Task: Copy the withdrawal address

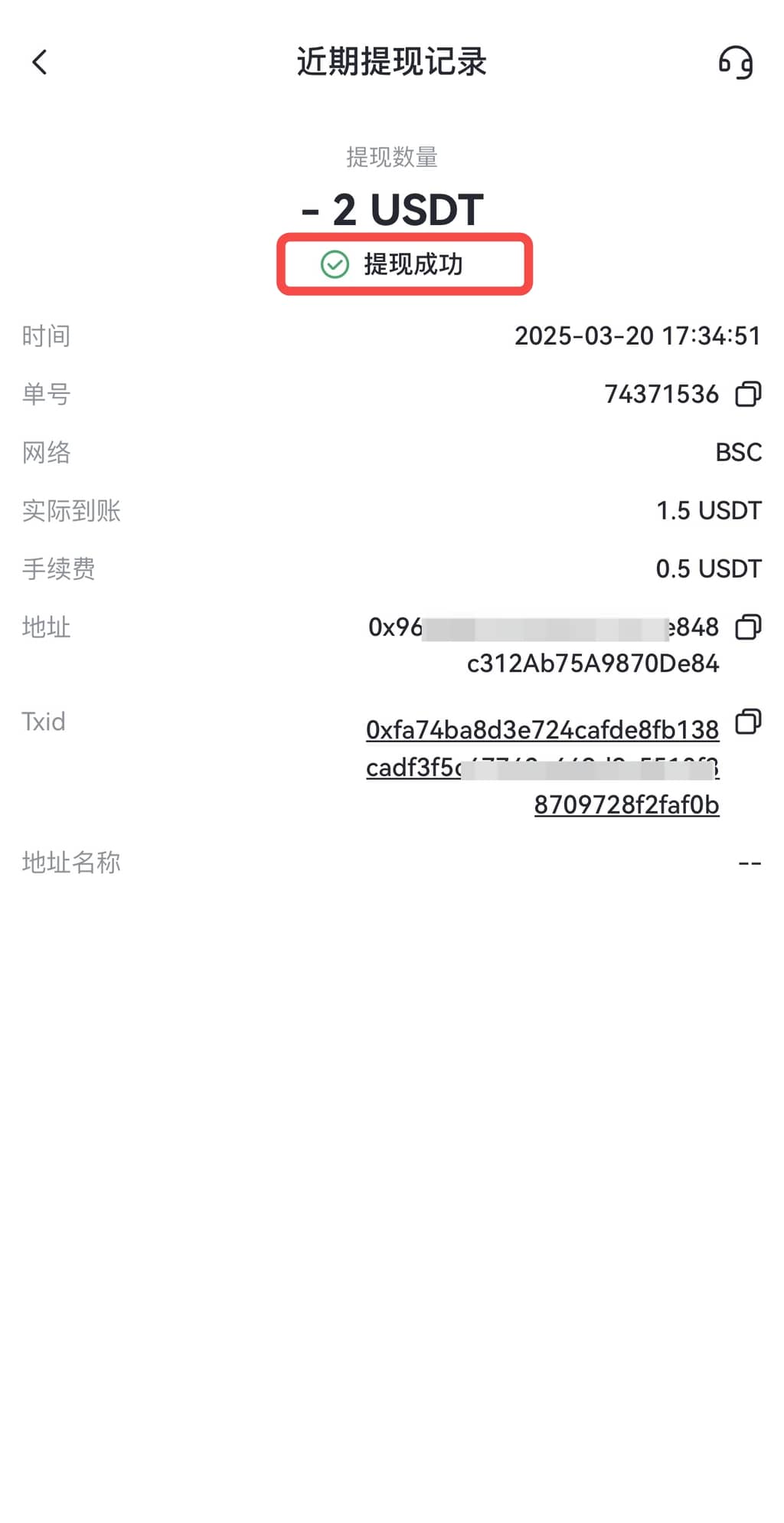Action: [x=747, y=627]
